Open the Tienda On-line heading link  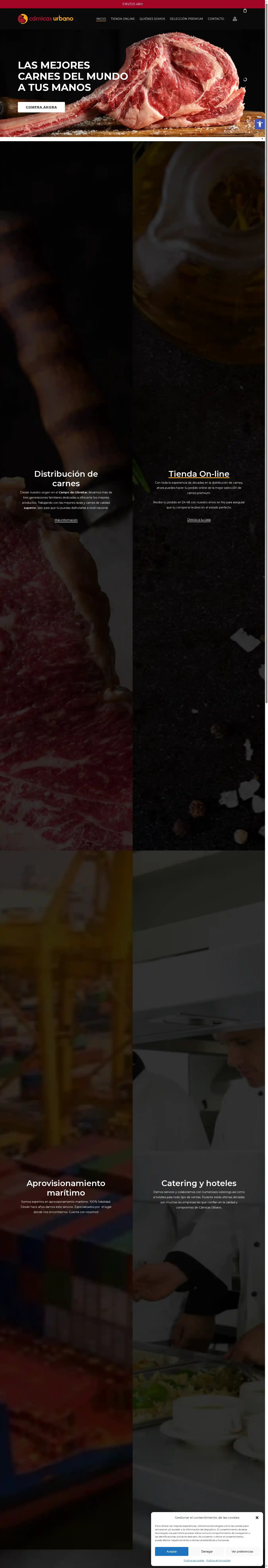199,474
